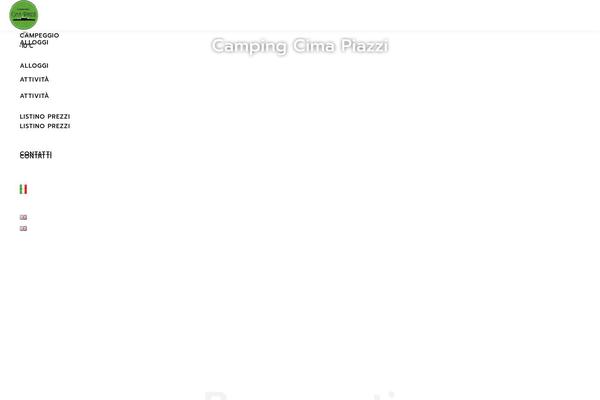Open the Campeggio menu link
600x400 pixels.
coord(39,35)
